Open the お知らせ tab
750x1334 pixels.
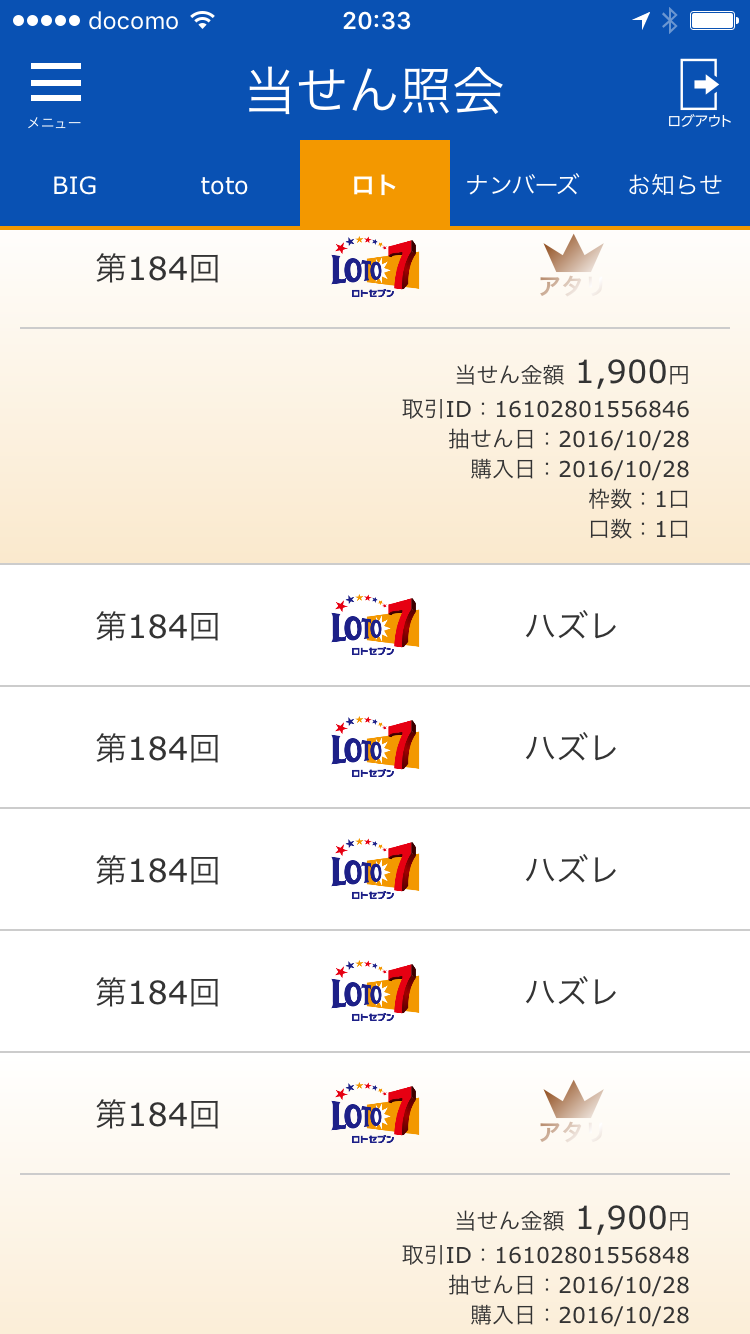click(x=675, y=185)
